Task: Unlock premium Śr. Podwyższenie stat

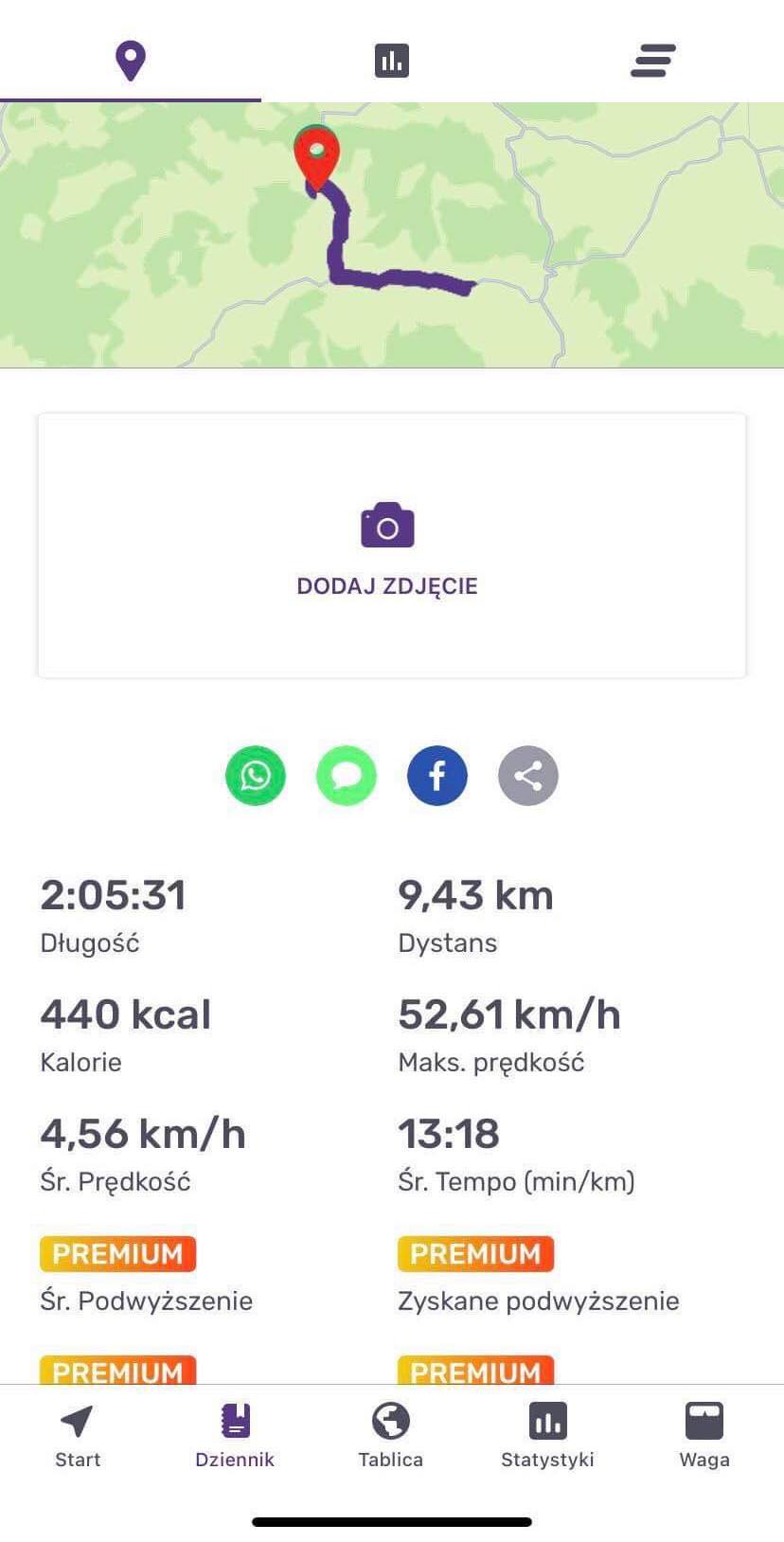Action: (x=117, y=1253)
